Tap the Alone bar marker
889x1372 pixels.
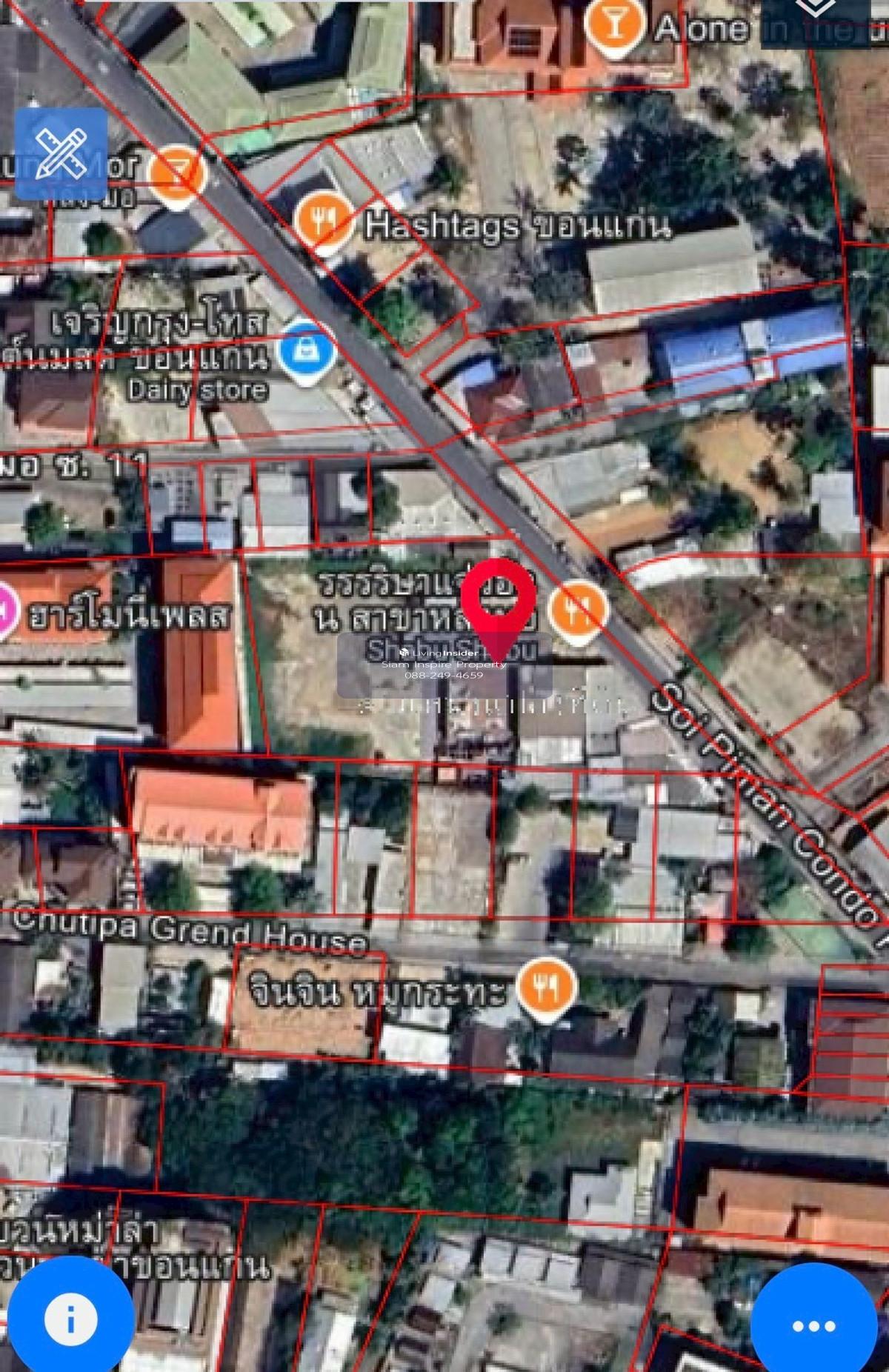click(x=613, y=26)
